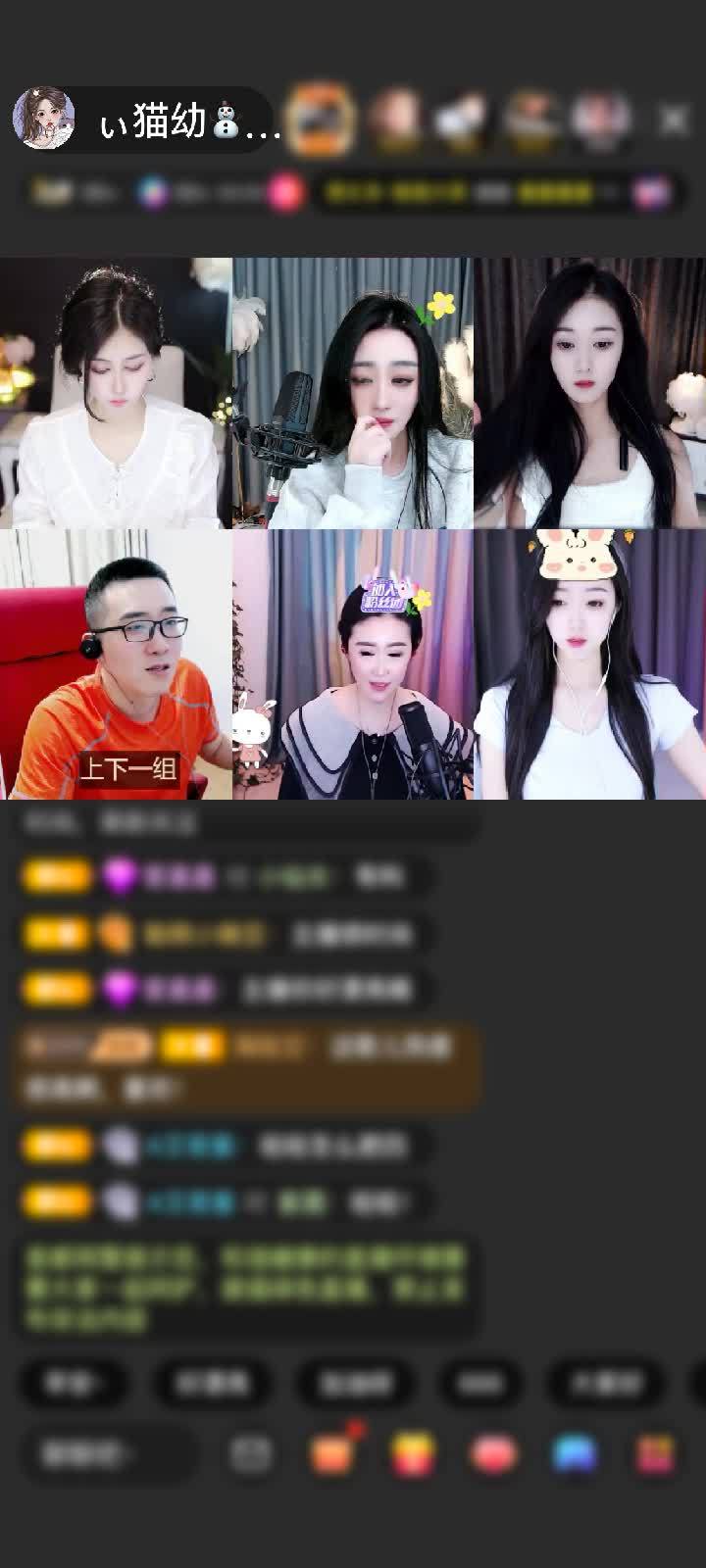The image size is (706, 1568).
Task: Open the man in orange shirt video
Action: point(116,664)
